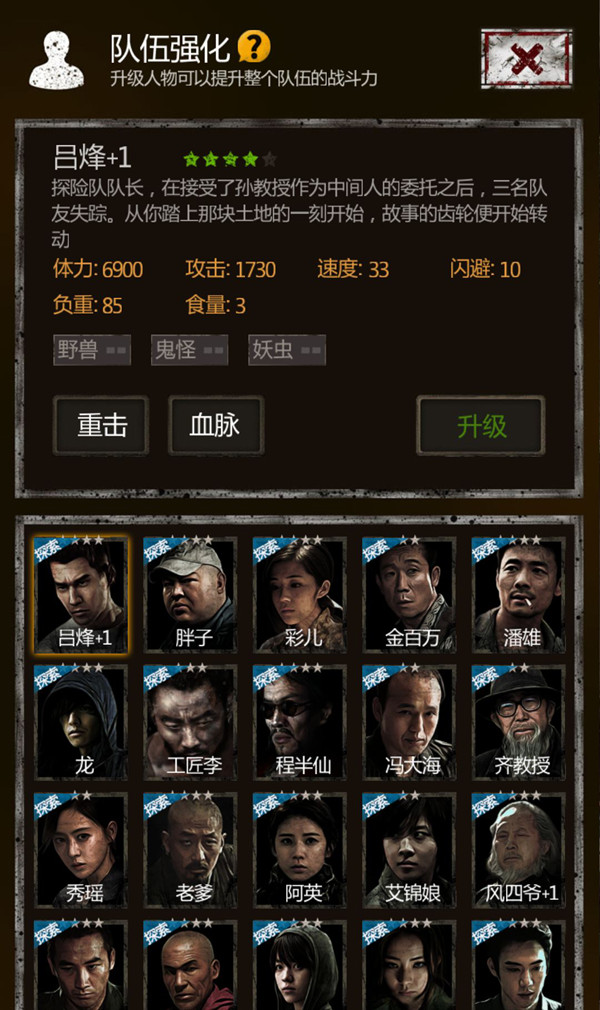This screenshot has width=600, height=1010.
Task: Select character 潘雄
Action: [518, 594]
